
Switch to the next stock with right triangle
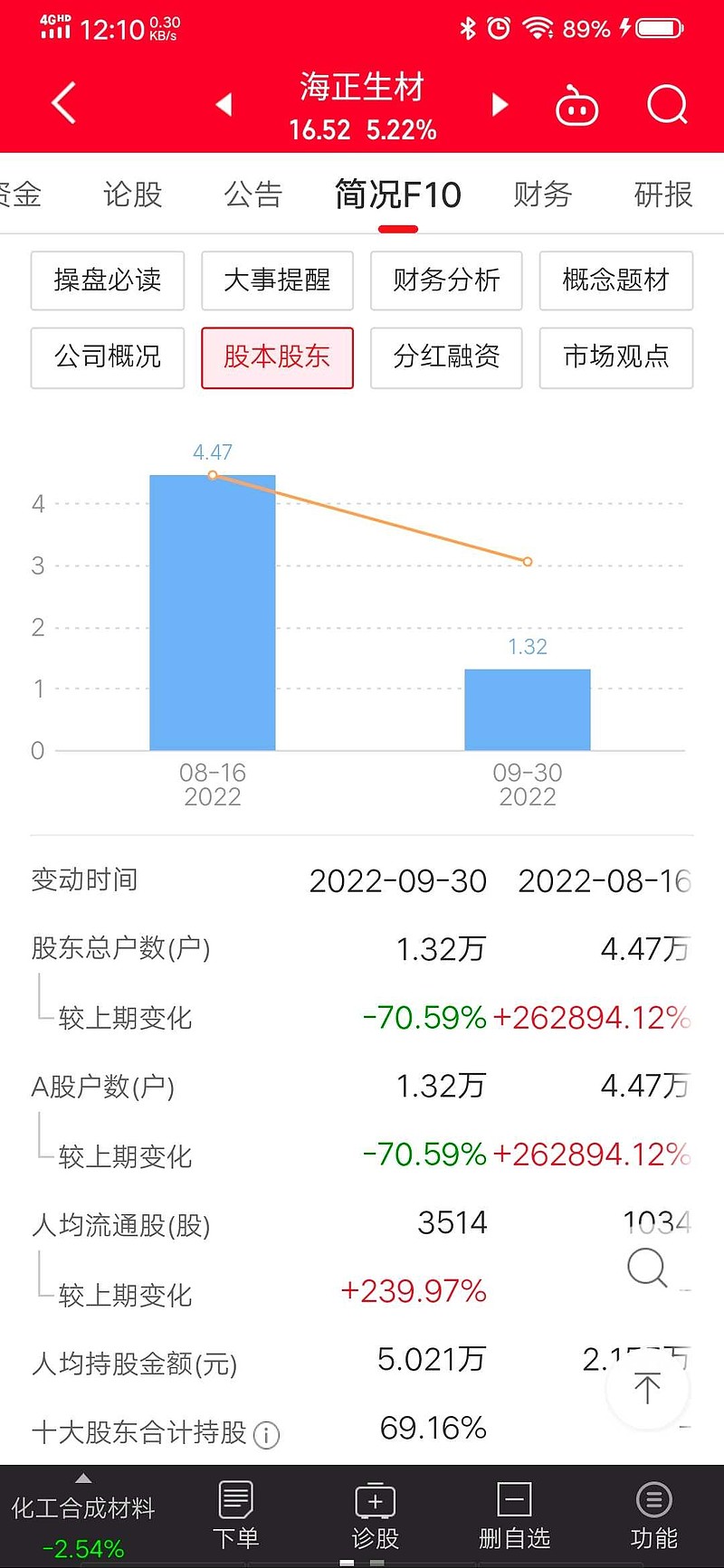tap(500, 105)
